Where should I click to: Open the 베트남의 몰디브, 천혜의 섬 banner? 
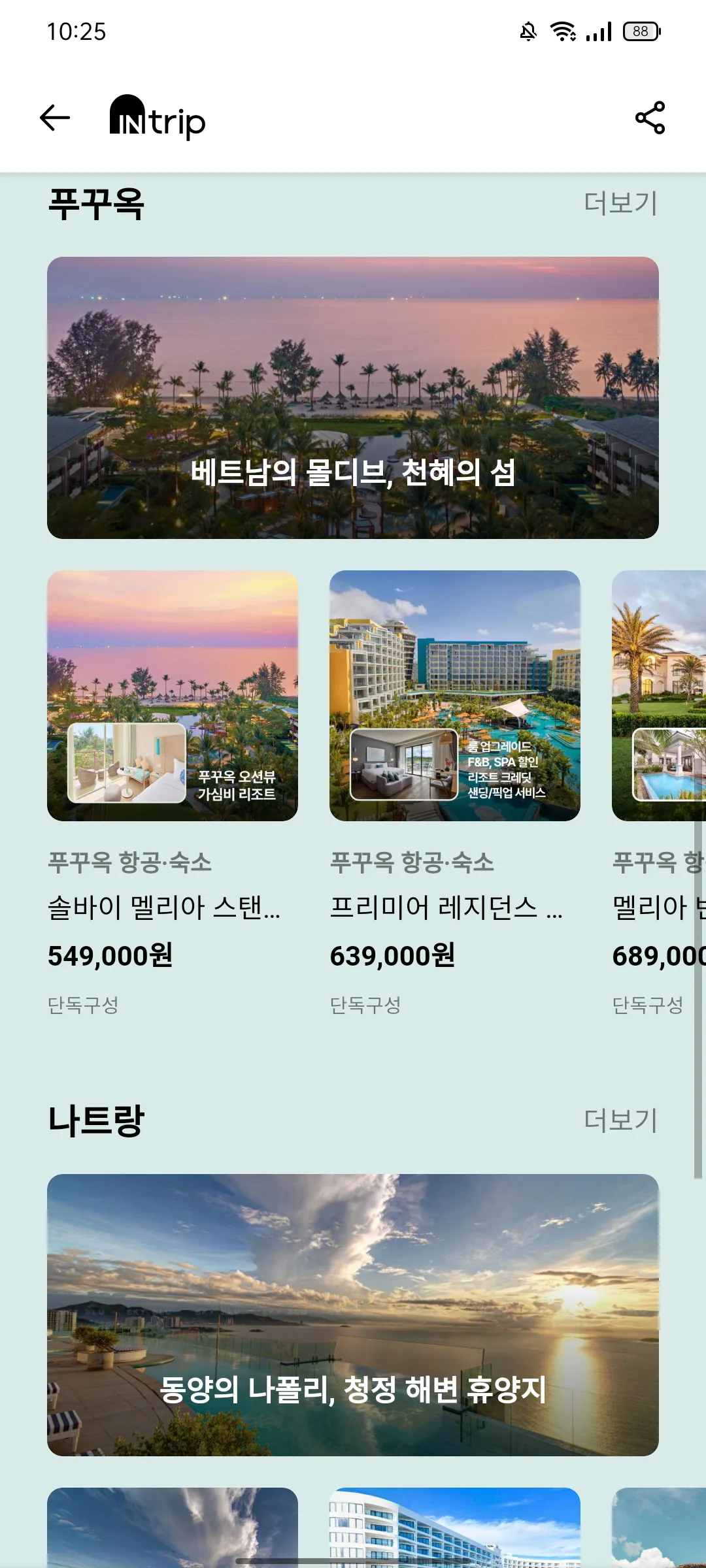(x=353, y=398)
